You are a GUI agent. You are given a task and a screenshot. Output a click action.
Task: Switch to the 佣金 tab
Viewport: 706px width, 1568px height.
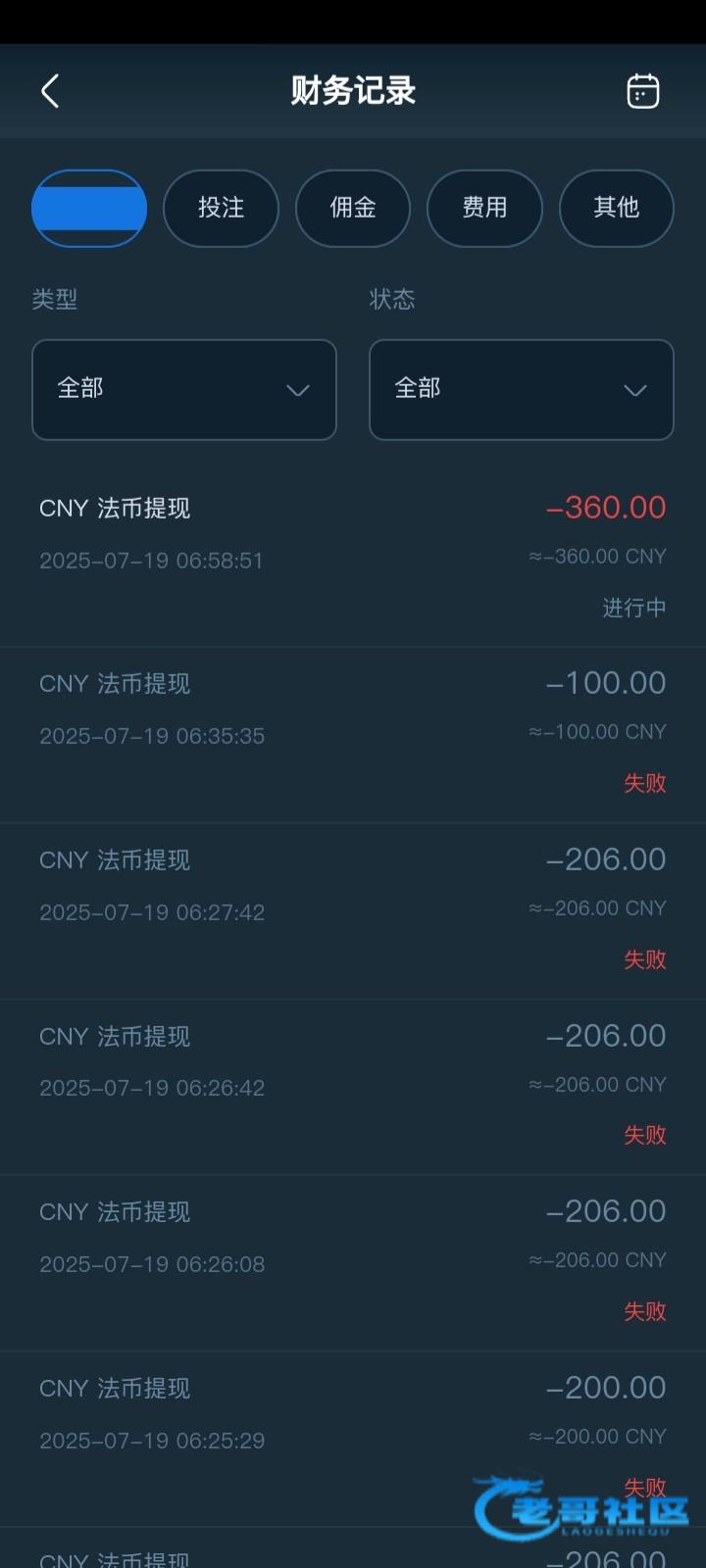pos(353,208)
